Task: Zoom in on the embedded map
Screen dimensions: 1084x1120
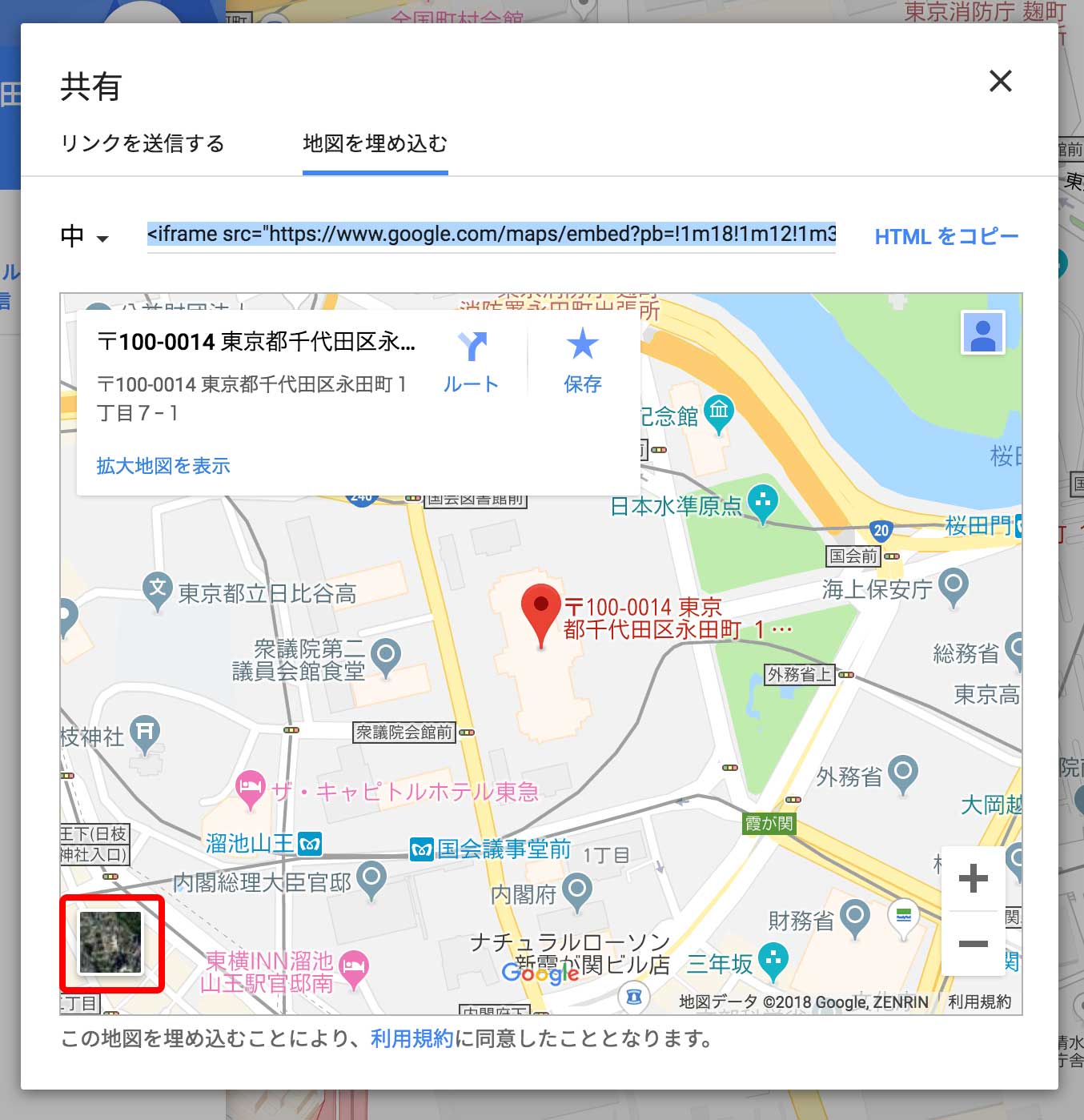Action: 973,878
